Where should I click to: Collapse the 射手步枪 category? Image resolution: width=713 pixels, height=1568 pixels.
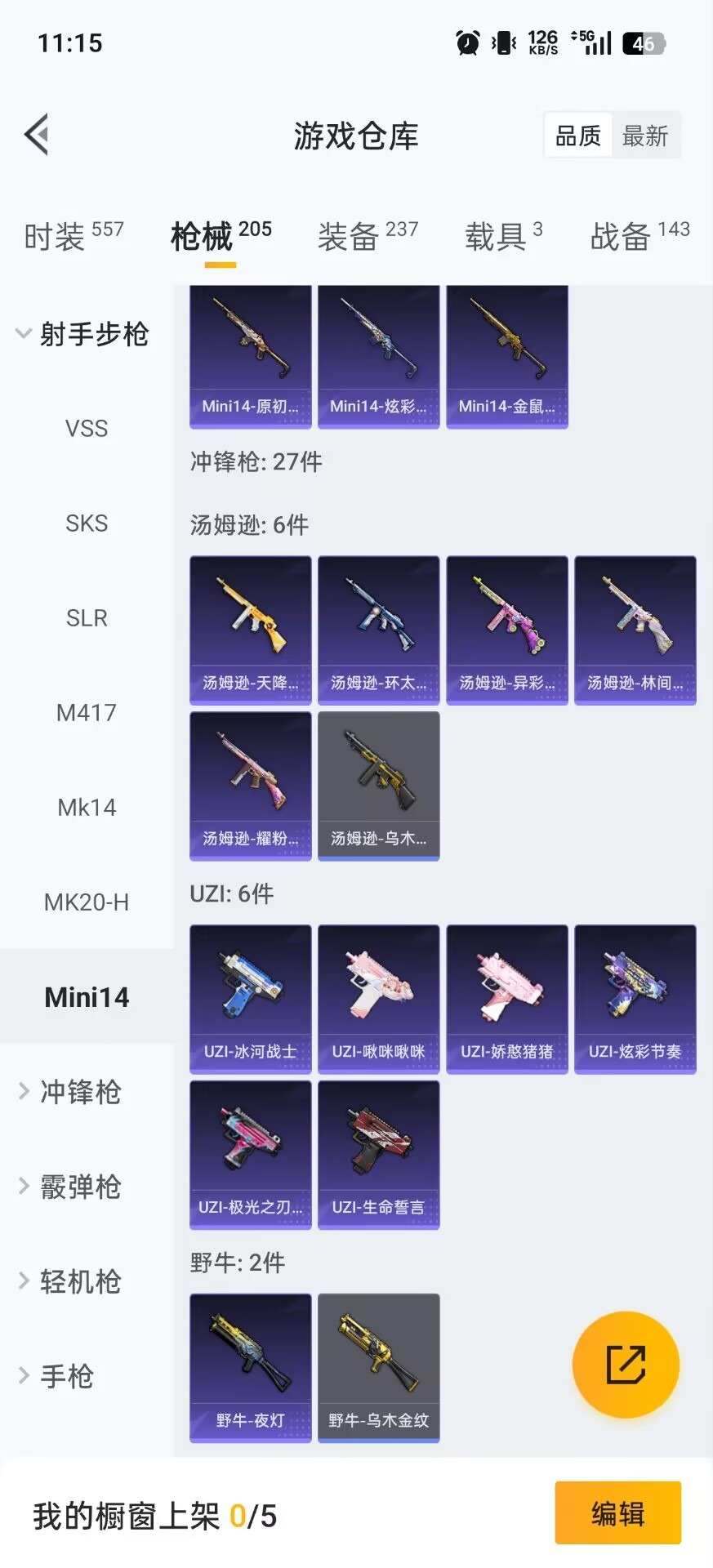87,333
